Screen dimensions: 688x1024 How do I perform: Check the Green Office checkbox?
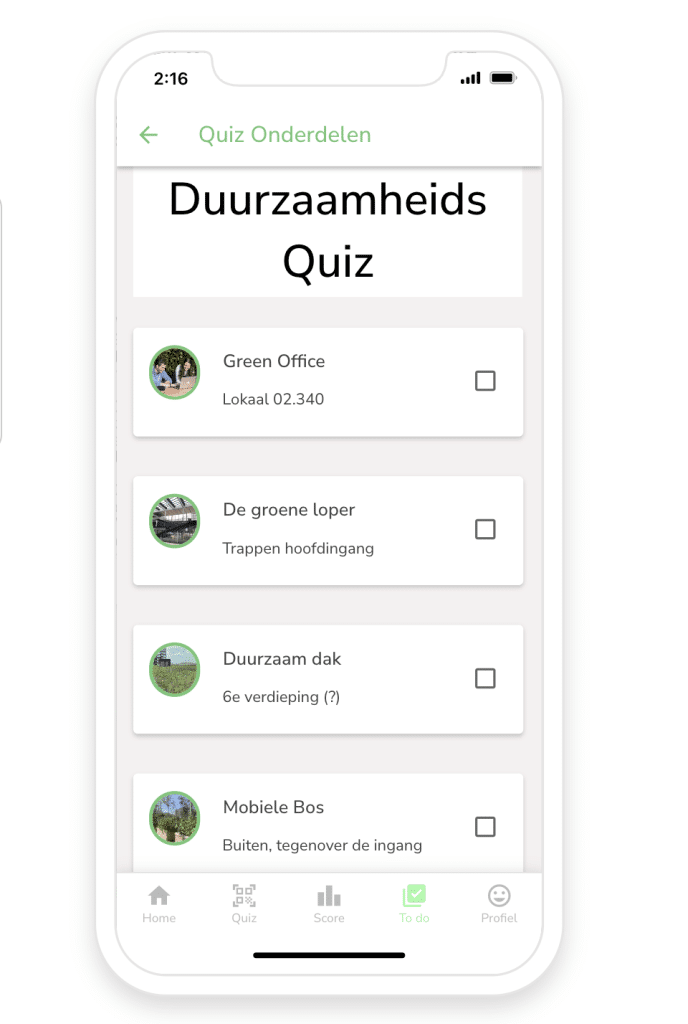click(485, 381)
